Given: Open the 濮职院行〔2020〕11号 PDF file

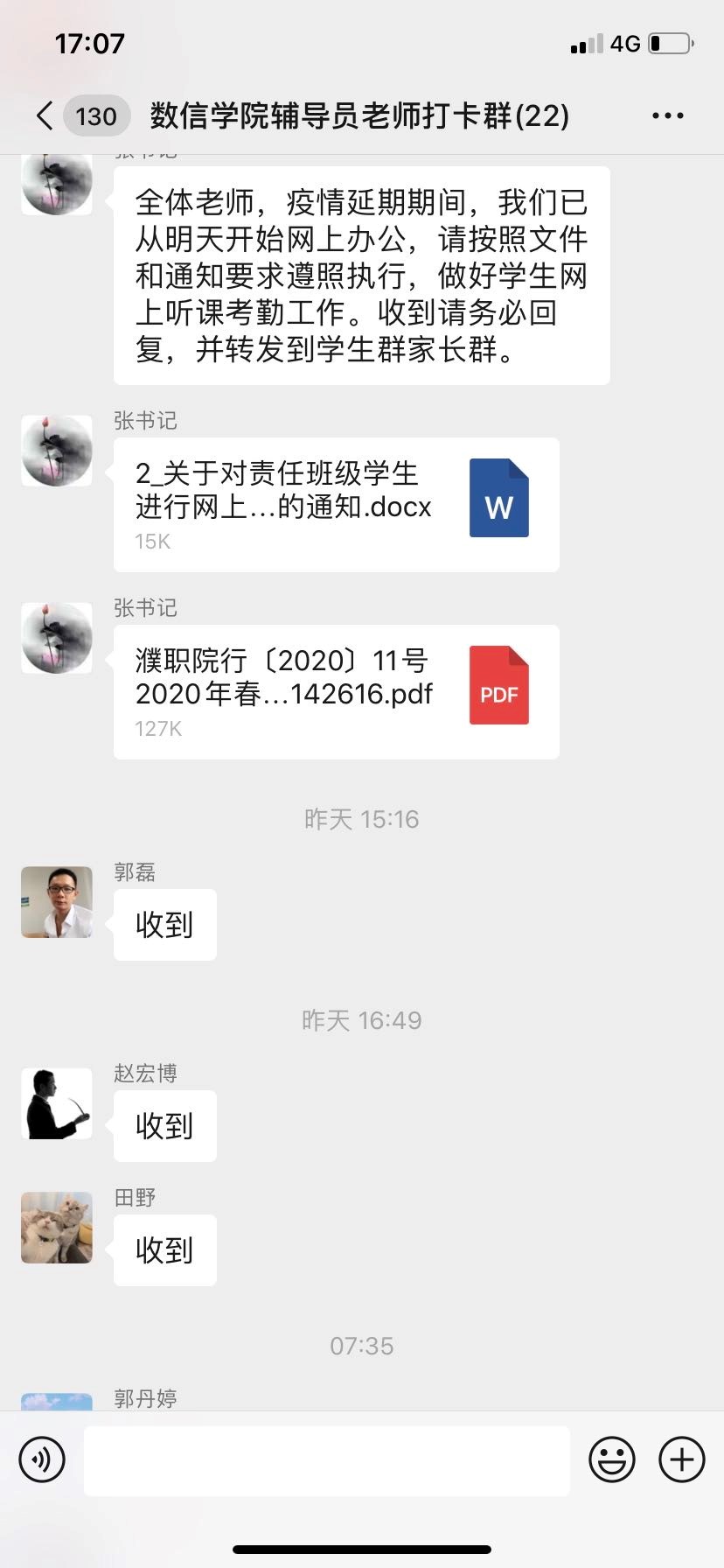Looking at the screenshot, I should [336, 692].
